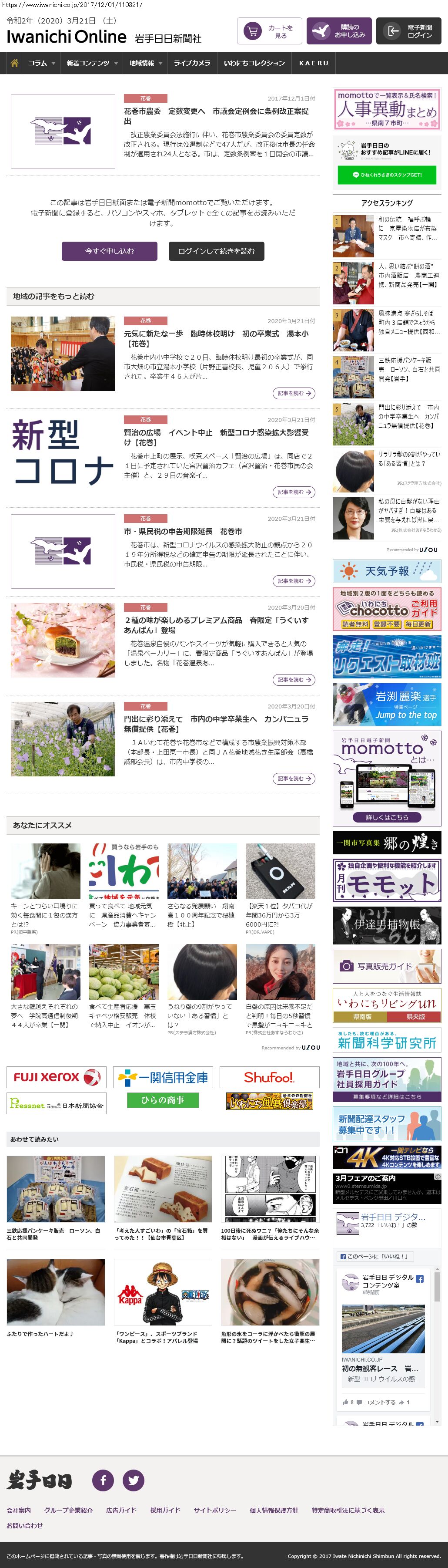This screenshot has width=448, height=1568.
Task: Open the 写真販売ガイド banner
Action: 387,966
